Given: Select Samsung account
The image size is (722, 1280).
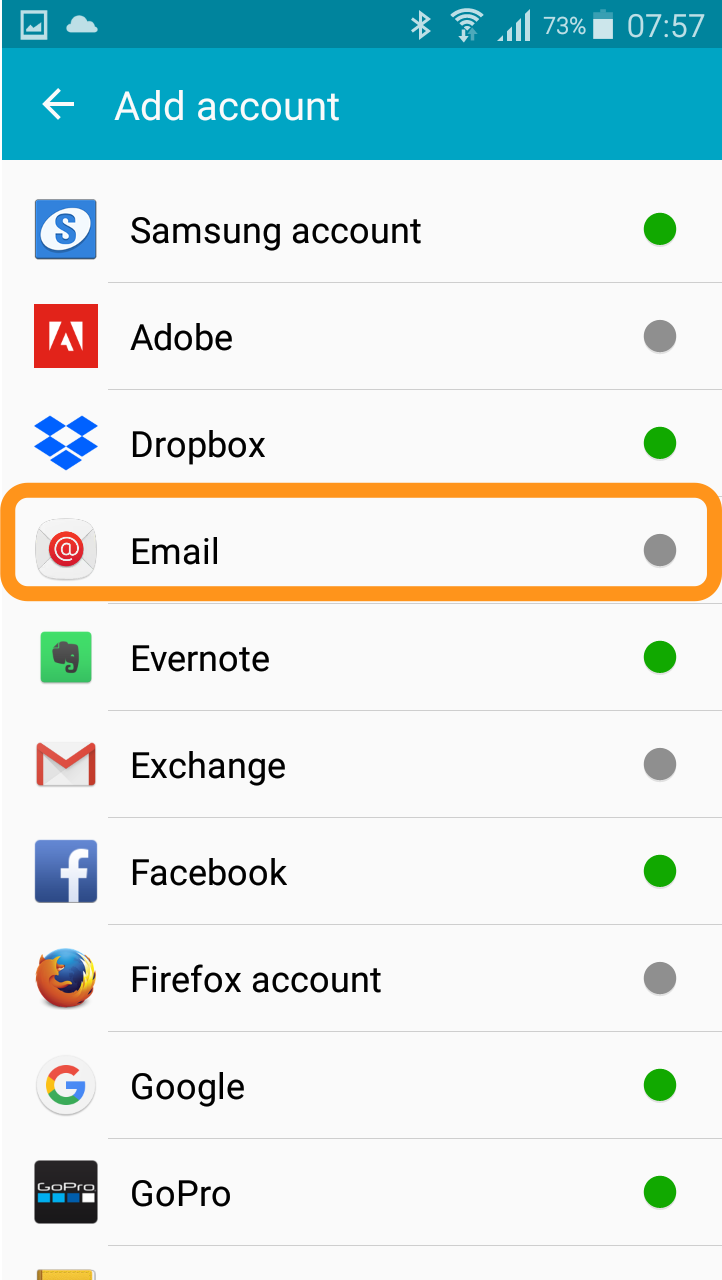Looking at the screenshot, I should click(361, 230).
